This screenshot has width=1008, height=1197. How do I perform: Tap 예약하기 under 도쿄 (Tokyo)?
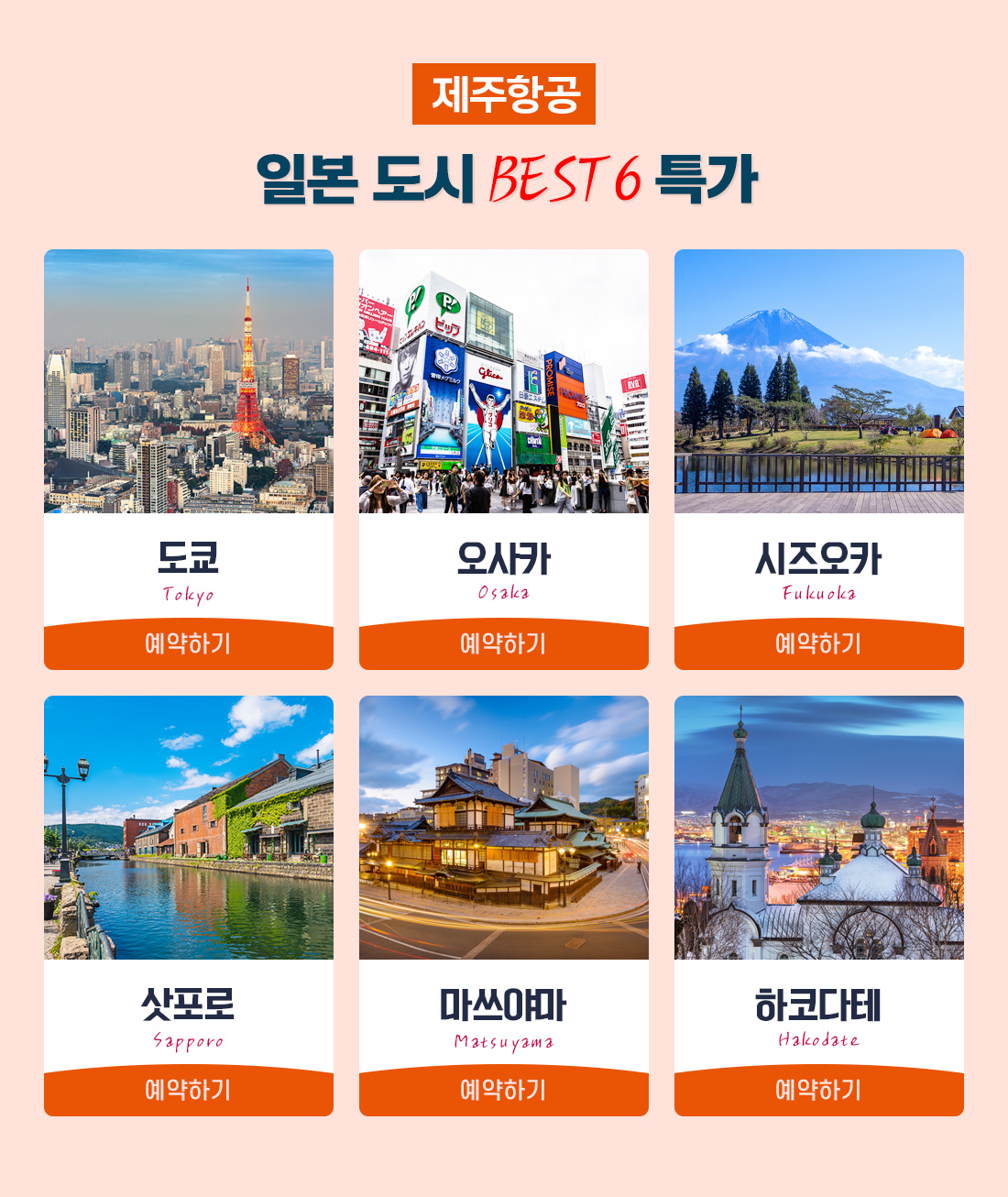click(188, 644)
